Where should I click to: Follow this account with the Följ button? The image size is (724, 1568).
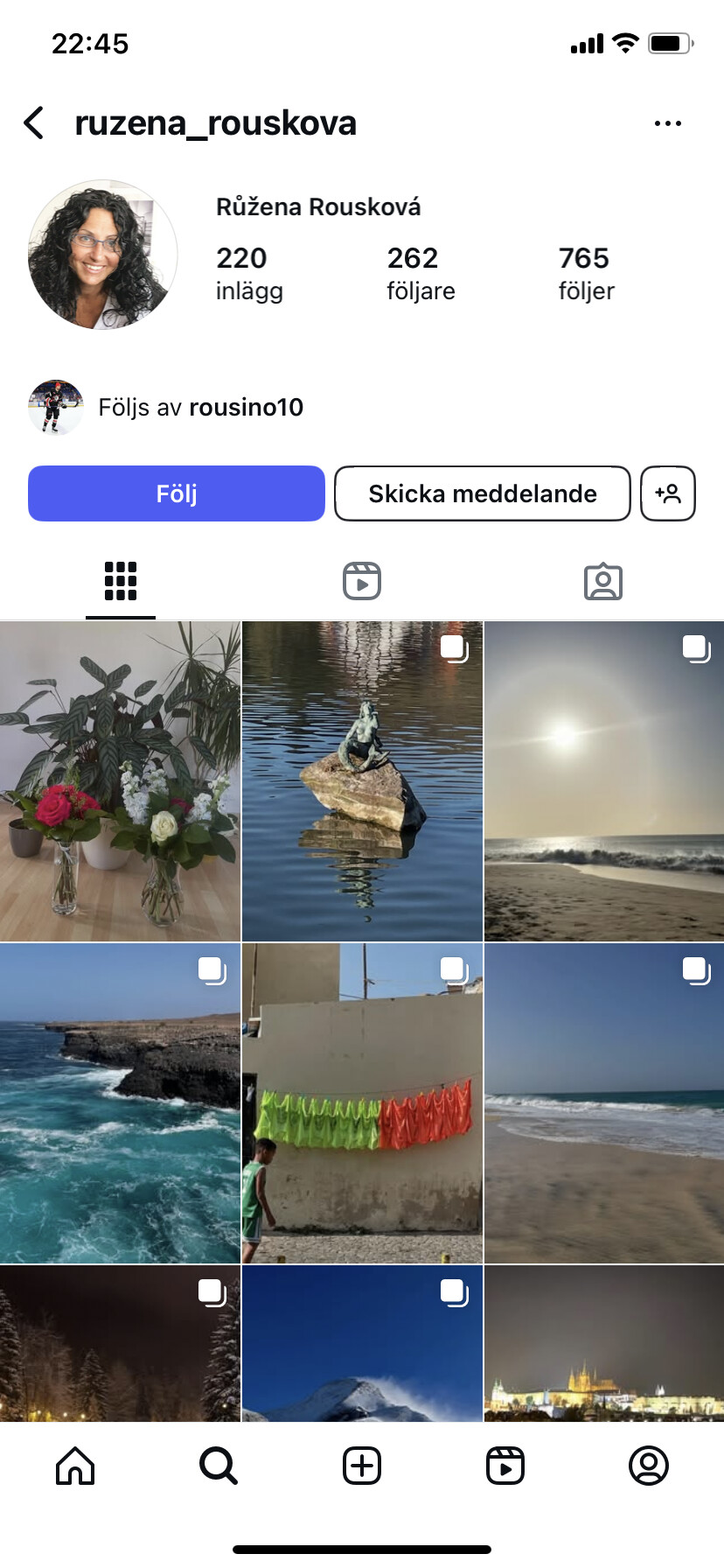(x=177, y=493)
